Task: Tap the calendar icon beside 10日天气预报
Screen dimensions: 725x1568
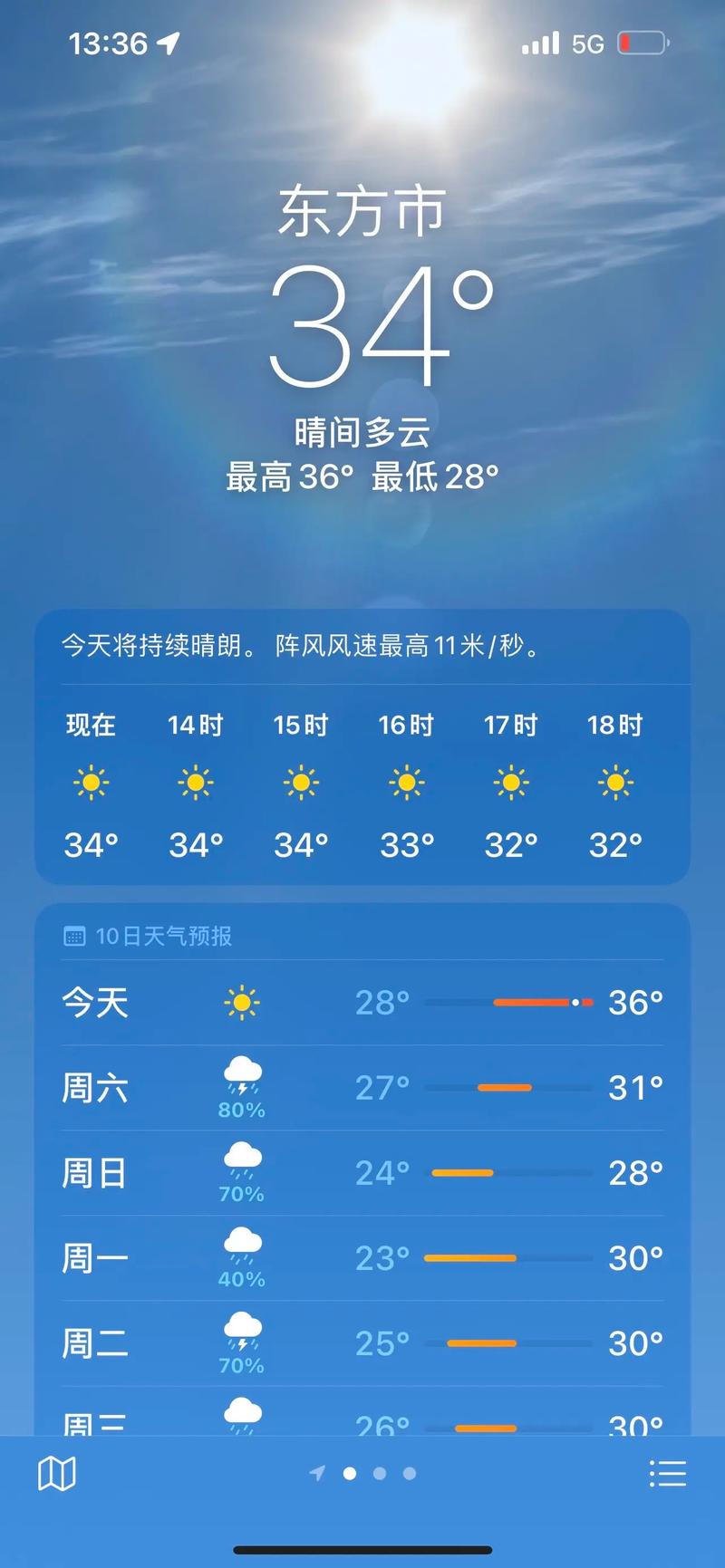Action: pyautogui.click(x=75, y=937)
